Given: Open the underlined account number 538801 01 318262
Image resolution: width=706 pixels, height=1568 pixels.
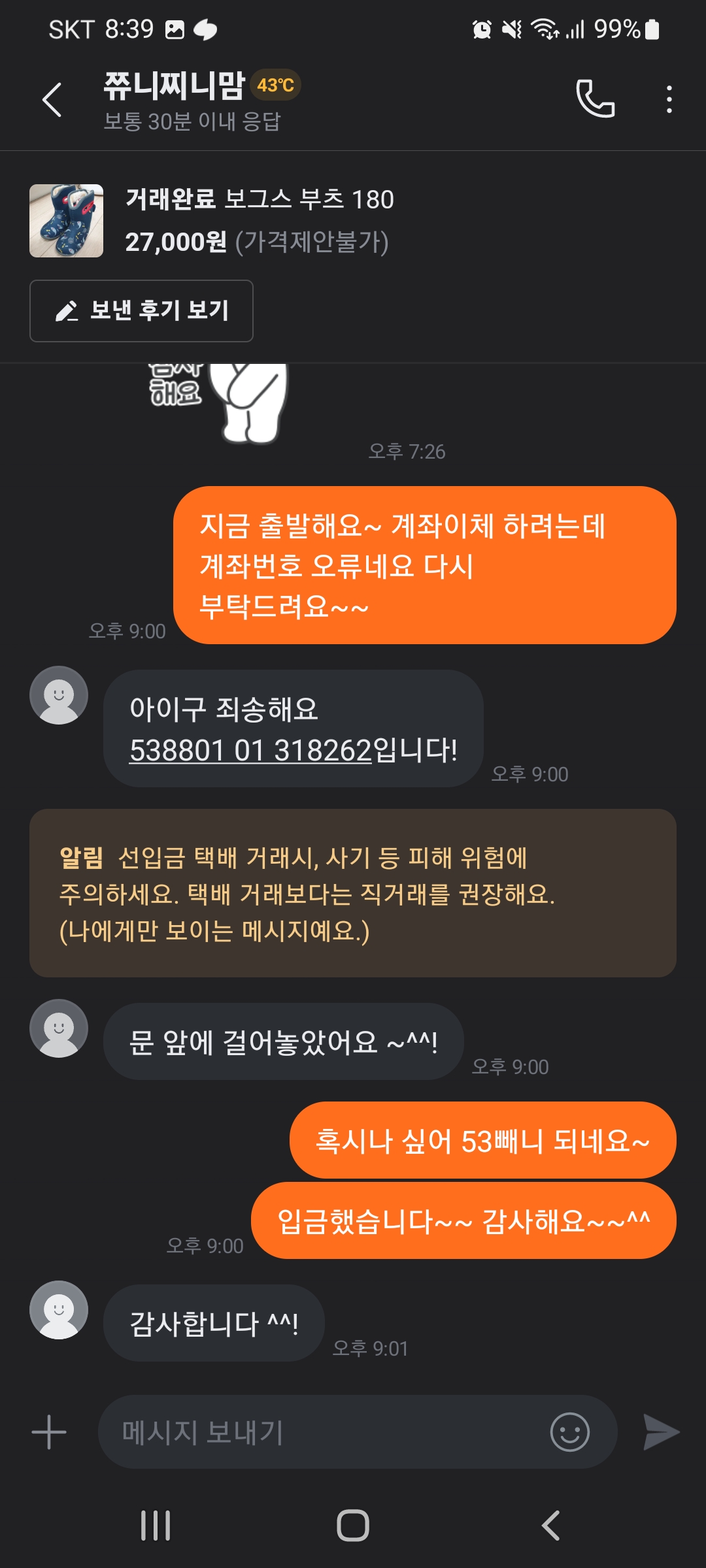Looking at the screenshot, I should pyautogui.click(x=250, y=750).
